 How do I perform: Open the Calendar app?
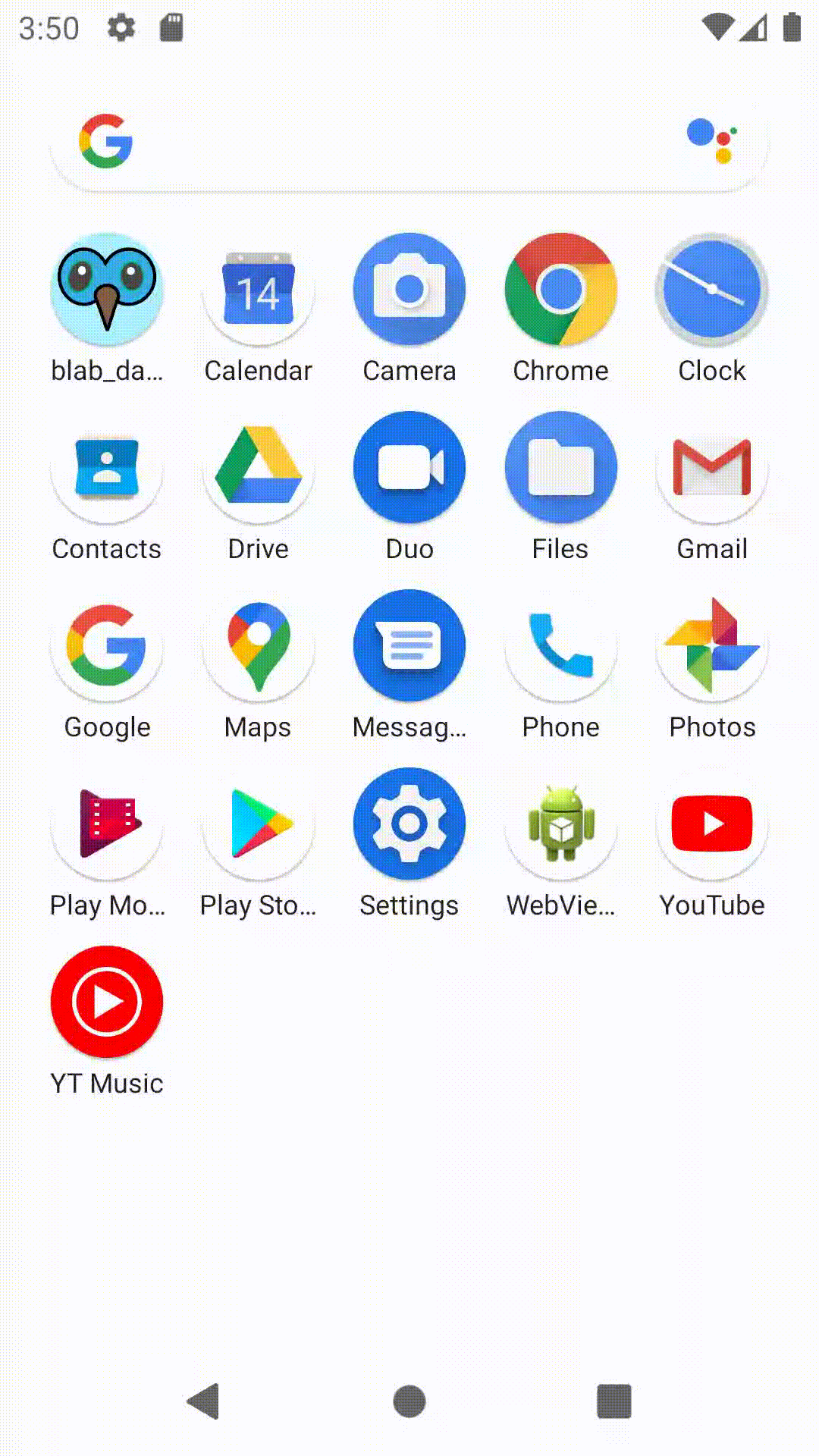point(258,290)
